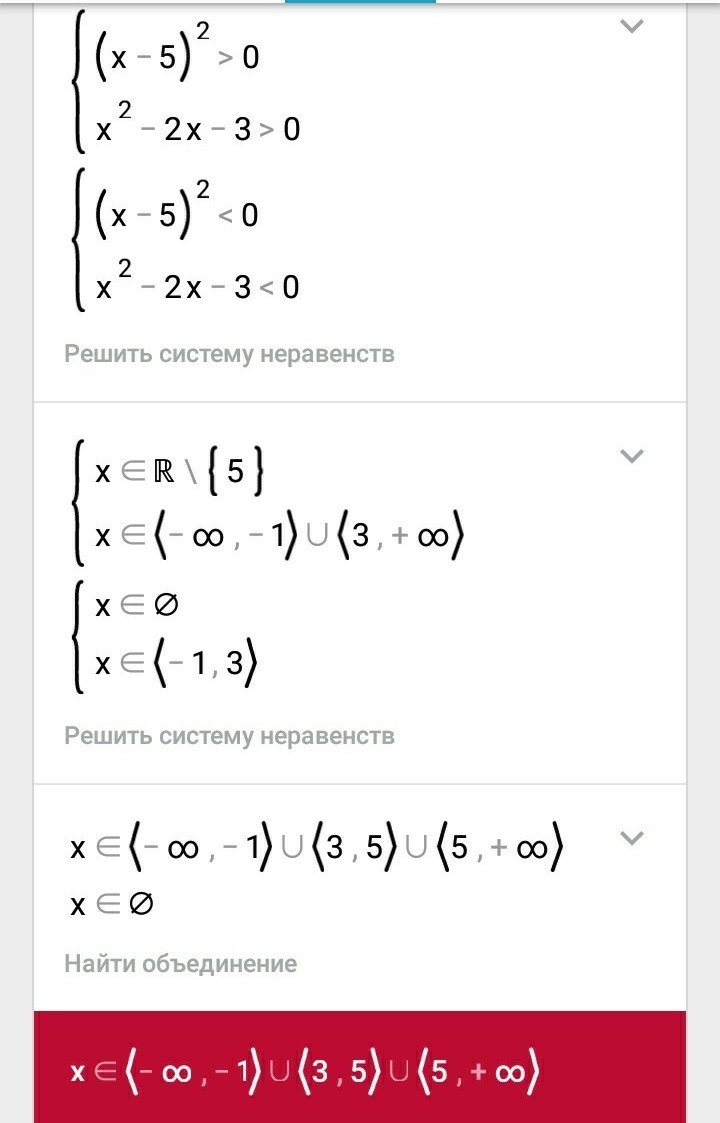720x1123 pixels.
Task: Expand the step showing x ∈ ℝ \ {5}
Action: pos(631,456)
